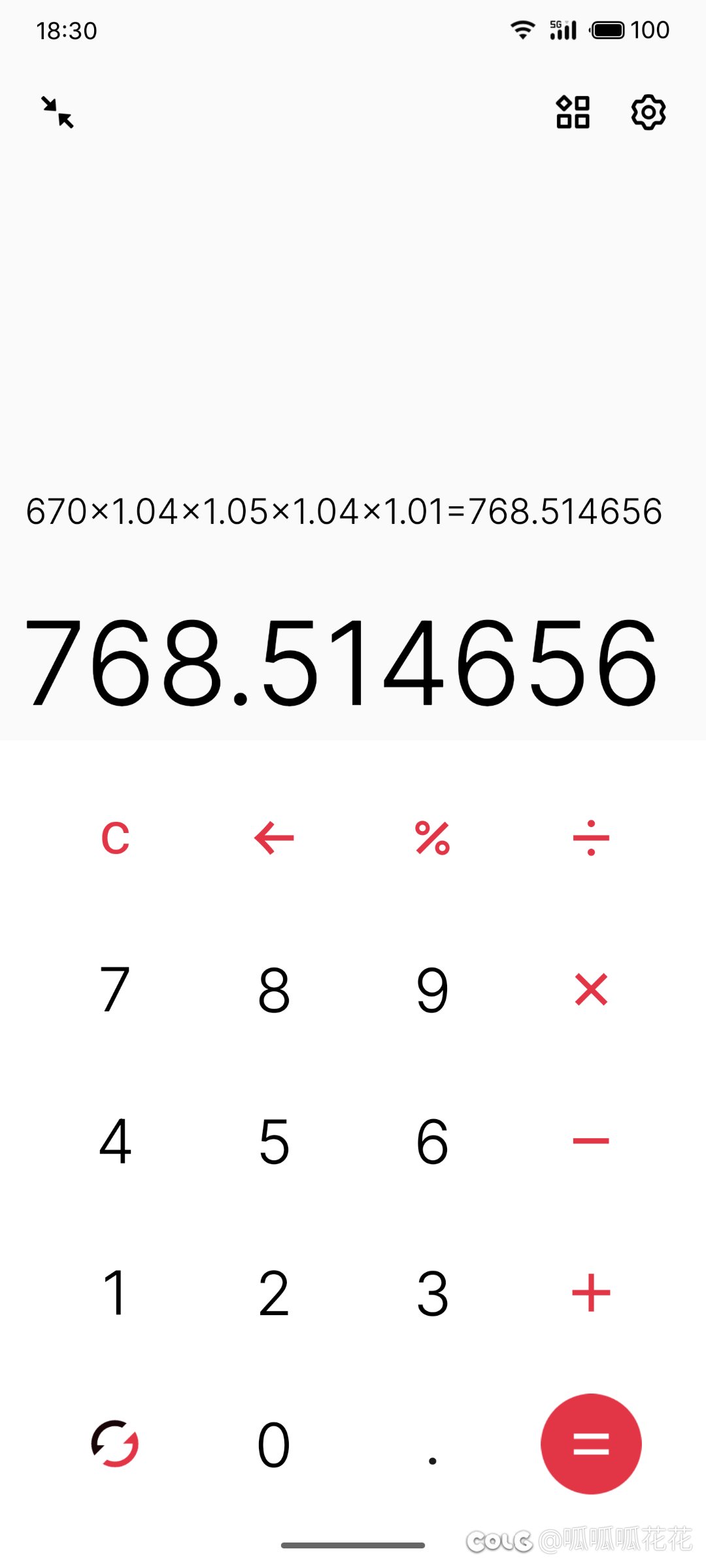Enter the digit 5
The height and width of the screenshot is (1568, 706).
click(274, 1141)
